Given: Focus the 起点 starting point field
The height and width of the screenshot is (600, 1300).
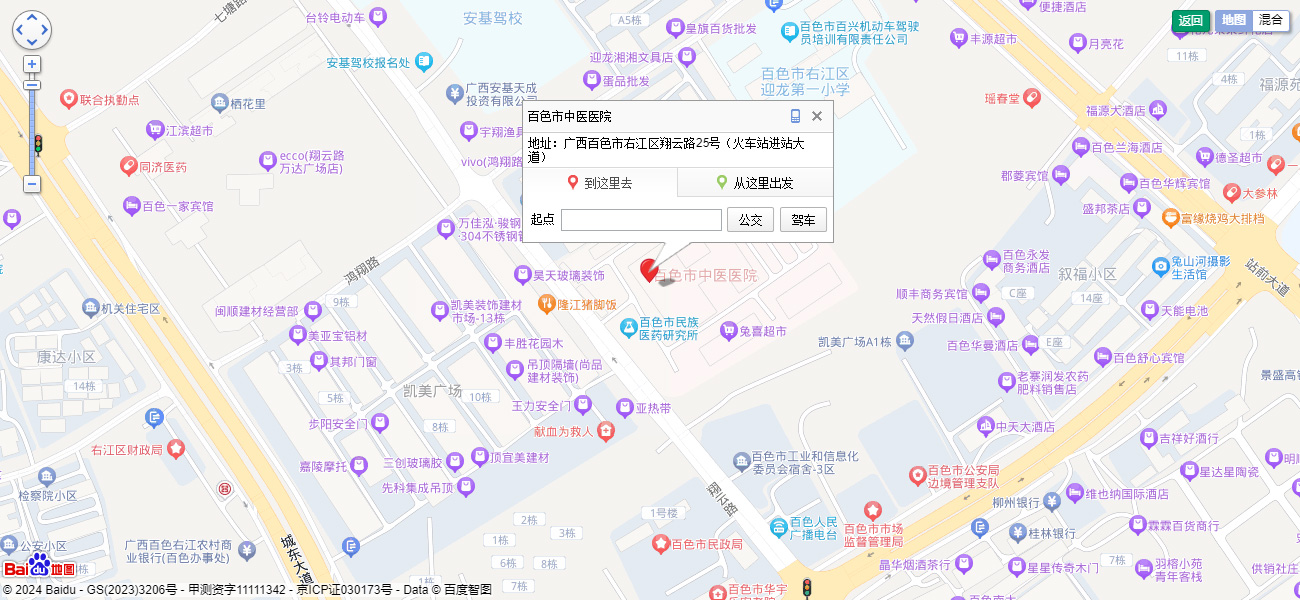Looking at the screenshot, I should click(641, 220).
